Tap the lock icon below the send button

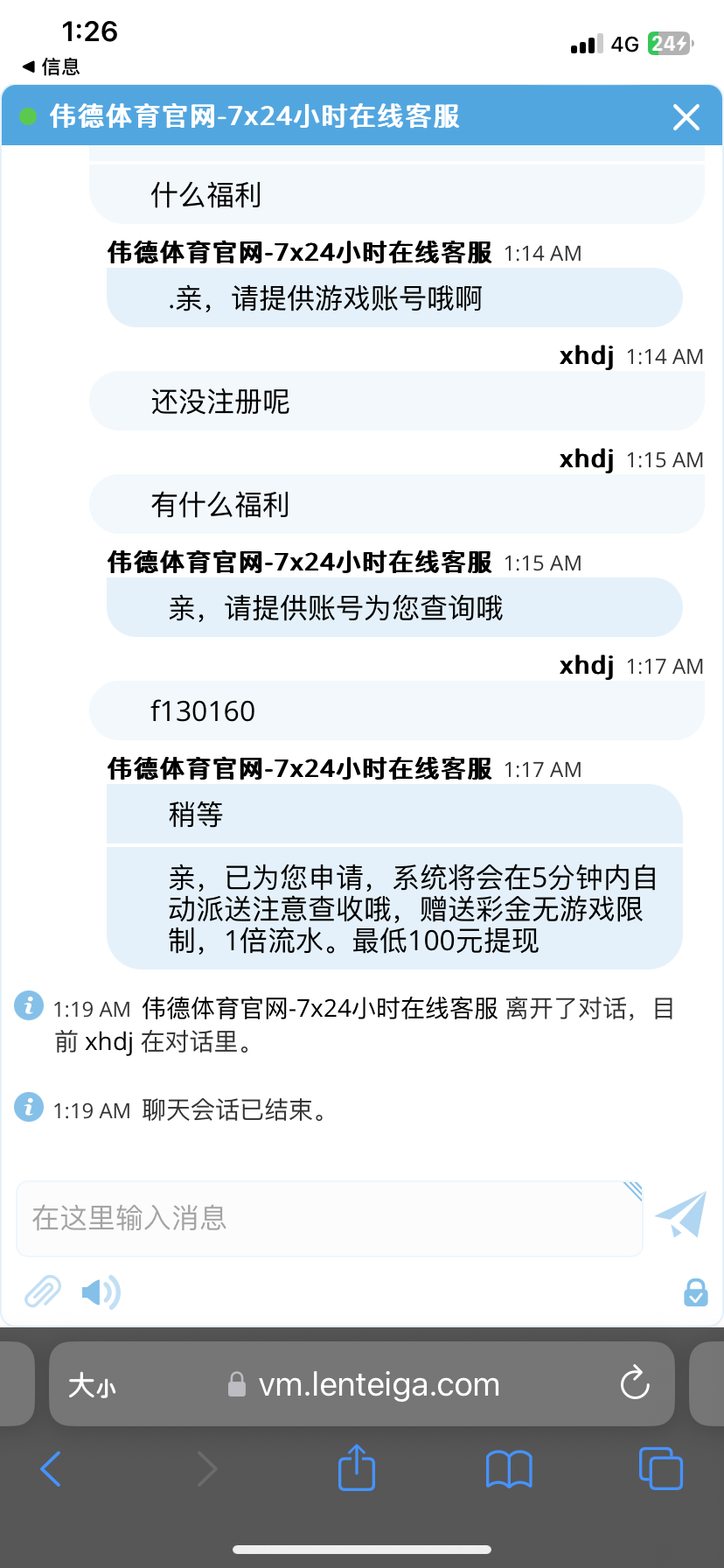point(695,1292)
